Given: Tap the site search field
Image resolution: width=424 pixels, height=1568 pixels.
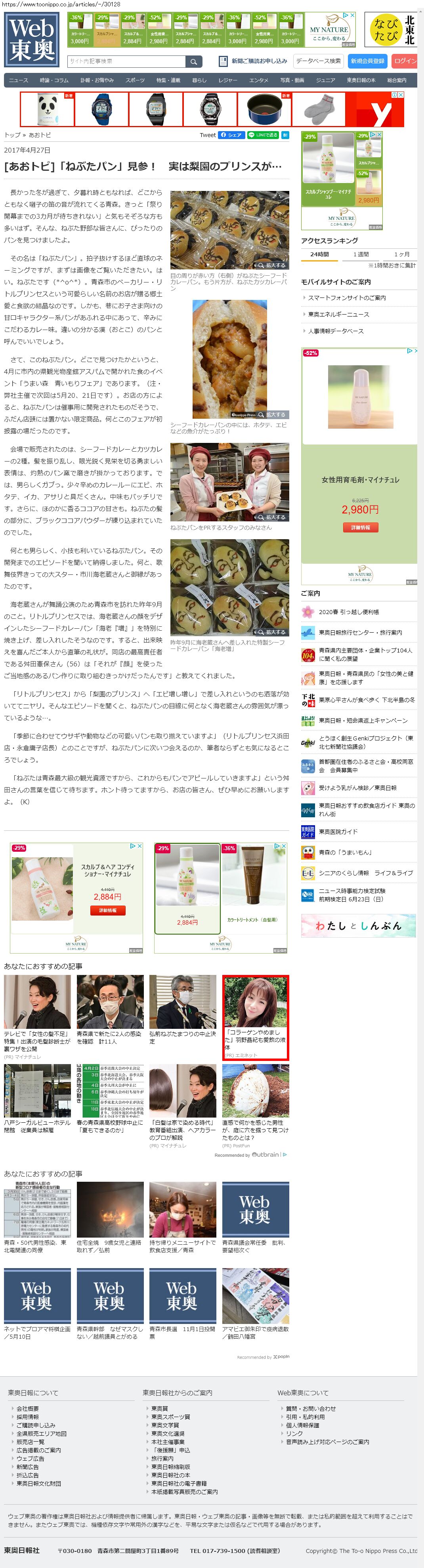Looking at the screenshot, I should [126, 61].
